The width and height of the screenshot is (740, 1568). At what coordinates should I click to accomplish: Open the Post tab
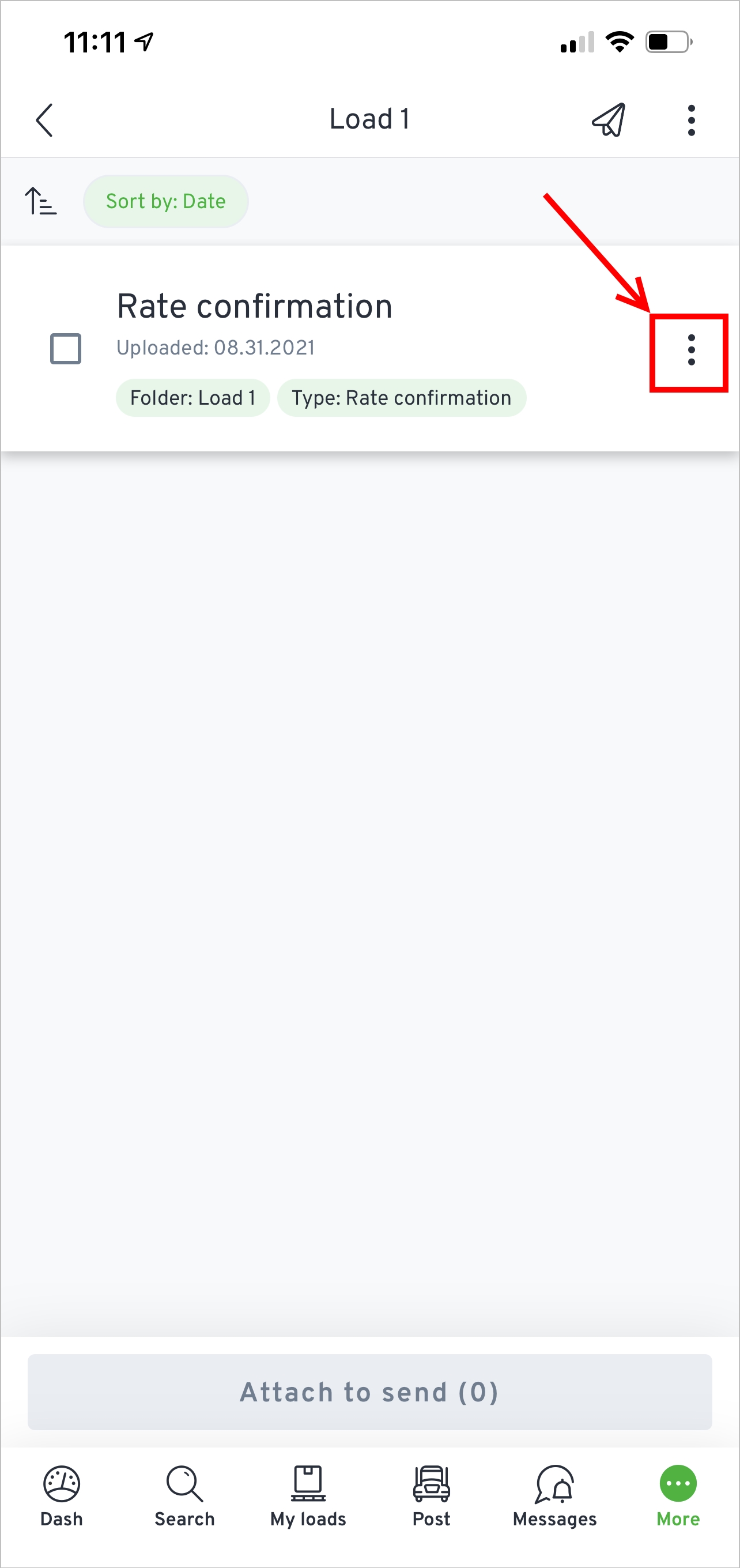(x=432, y=1497)
